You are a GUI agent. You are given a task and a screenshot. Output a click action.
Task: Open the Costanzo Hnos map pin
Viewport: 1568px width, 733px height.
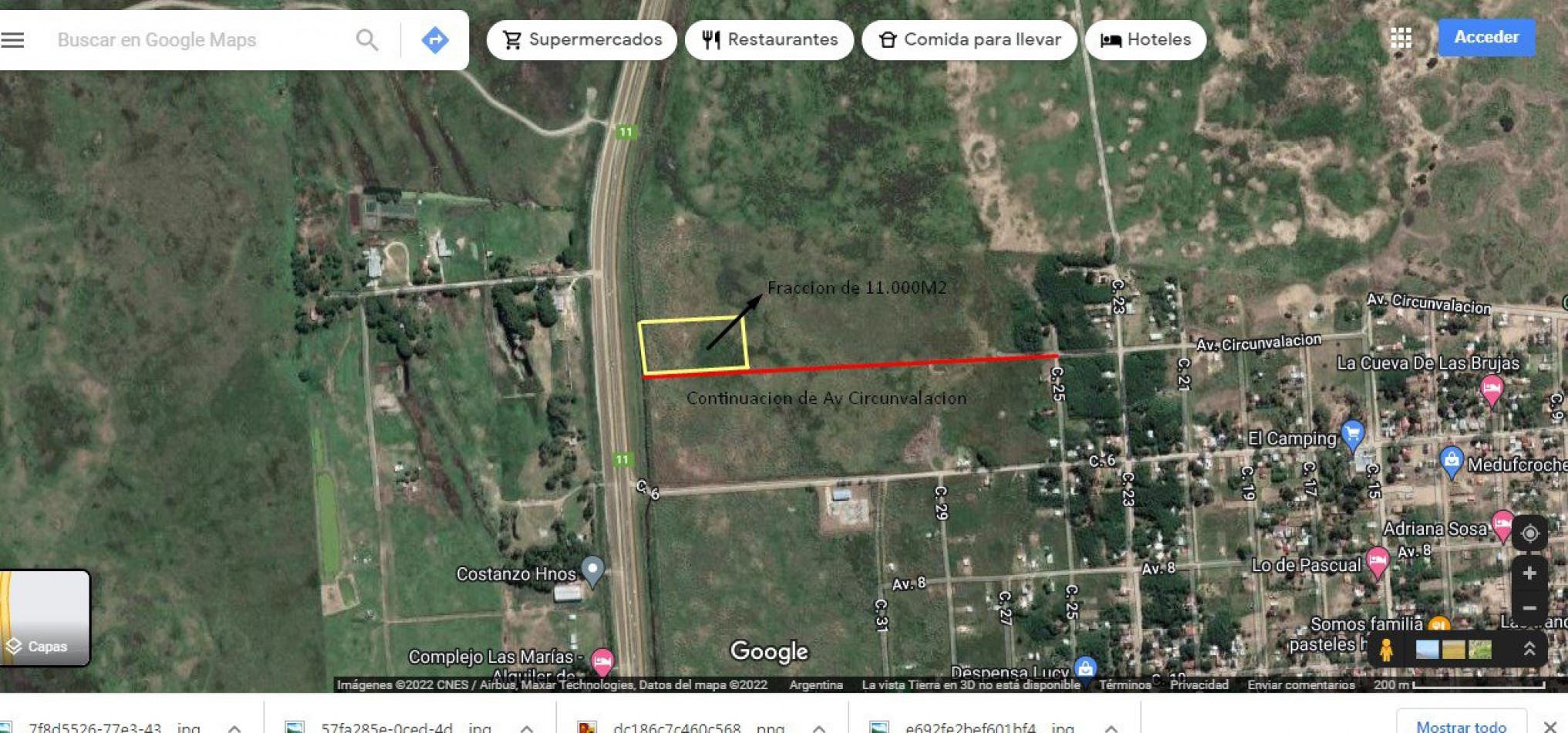592,570
